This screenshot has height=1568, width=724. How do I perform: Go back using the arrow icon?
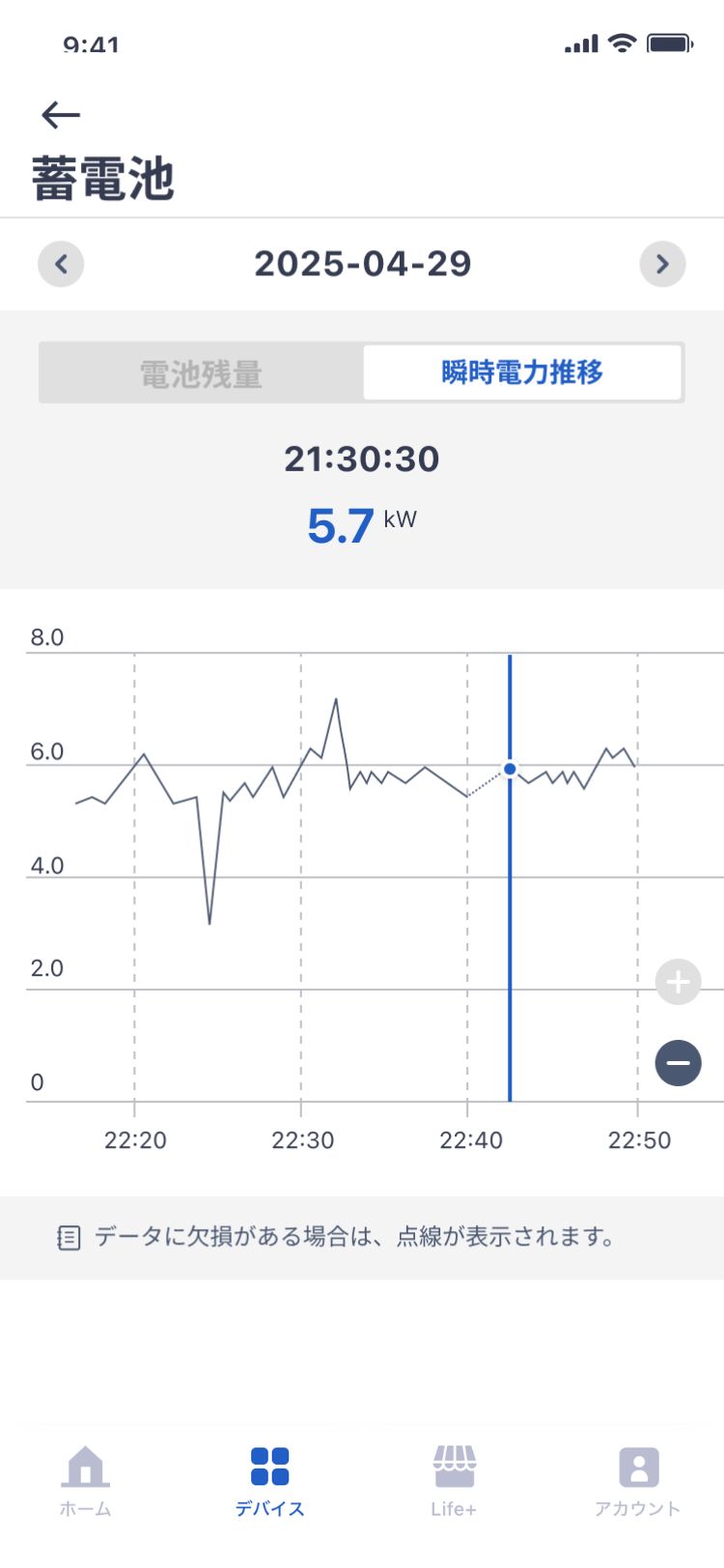tap(60, 115)
